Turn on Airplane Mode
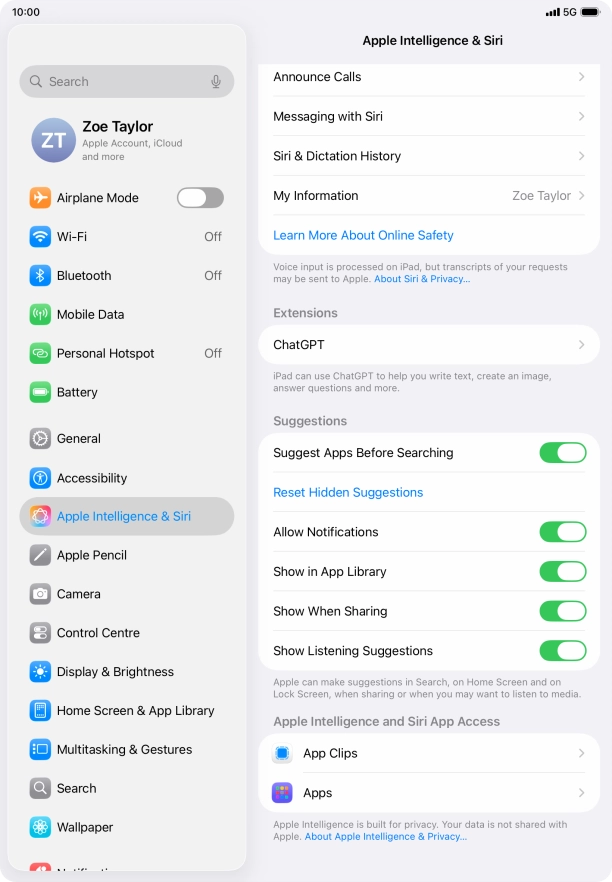 coord(200,198)
